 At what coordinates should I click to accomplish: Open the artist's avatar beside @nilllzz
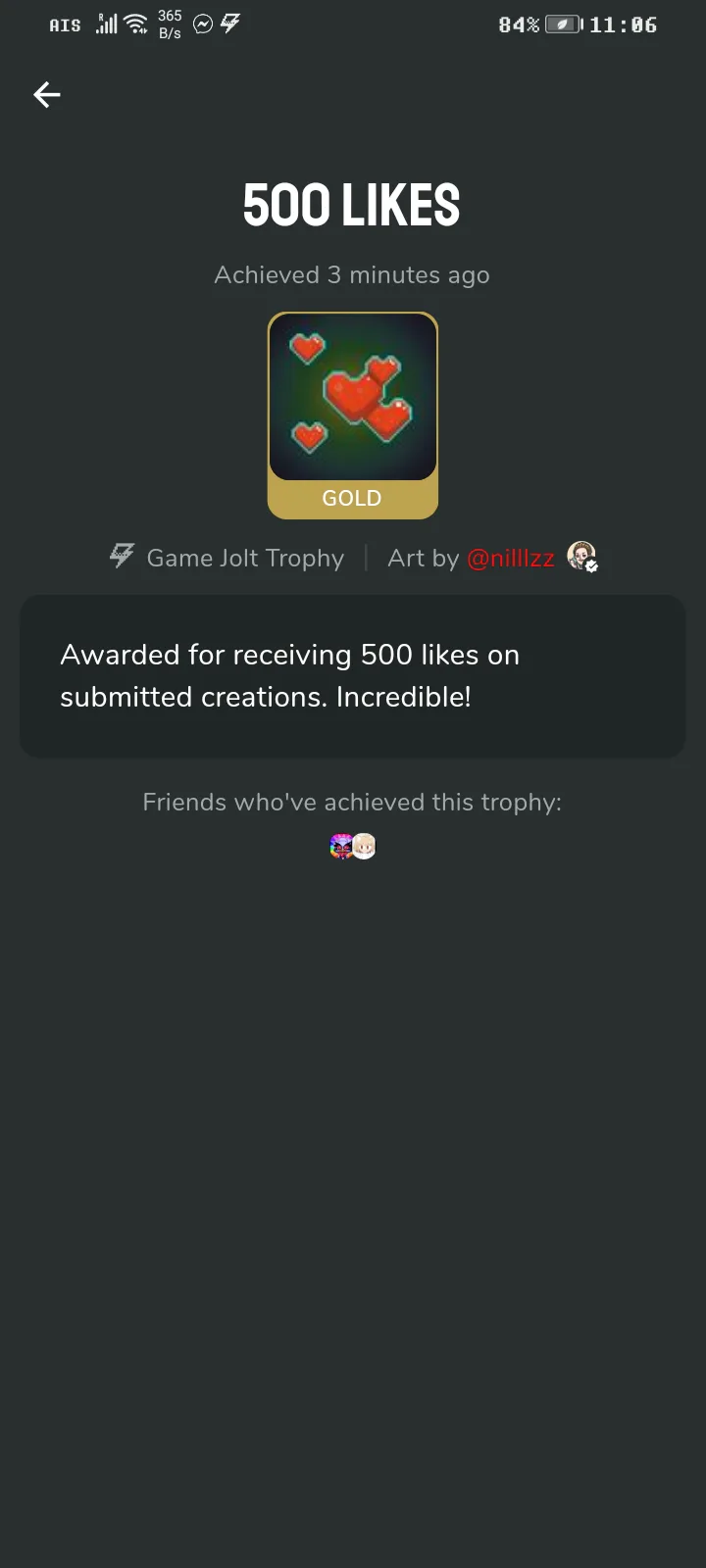click(x=581, y=557)
